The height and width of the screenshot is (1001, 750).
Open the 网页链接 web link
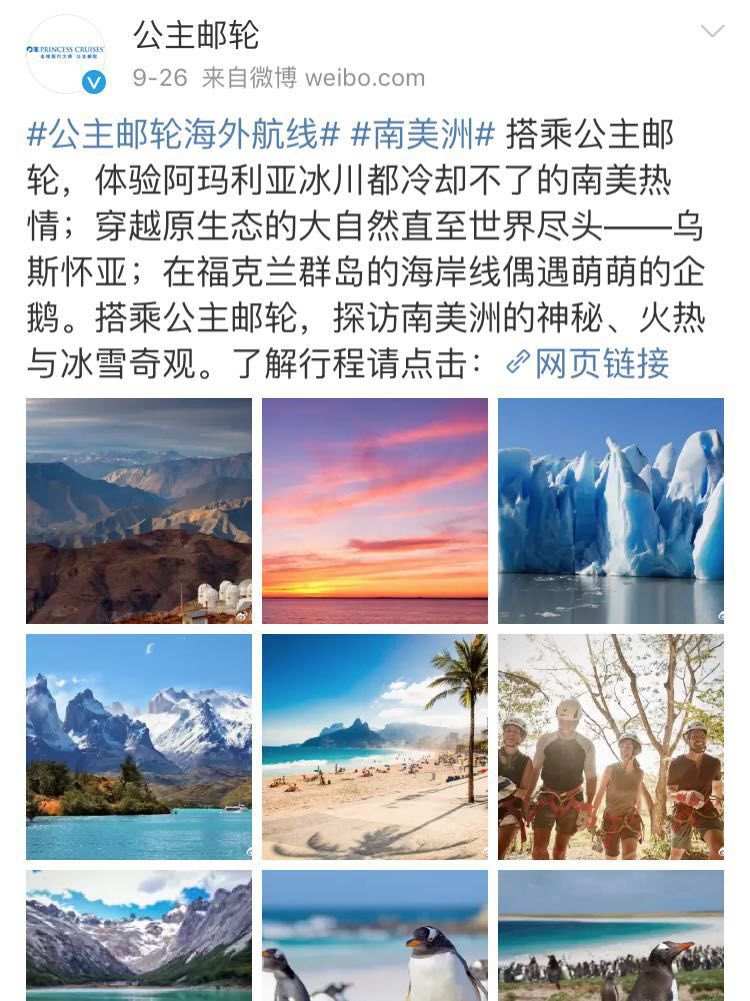click(588, 363)
